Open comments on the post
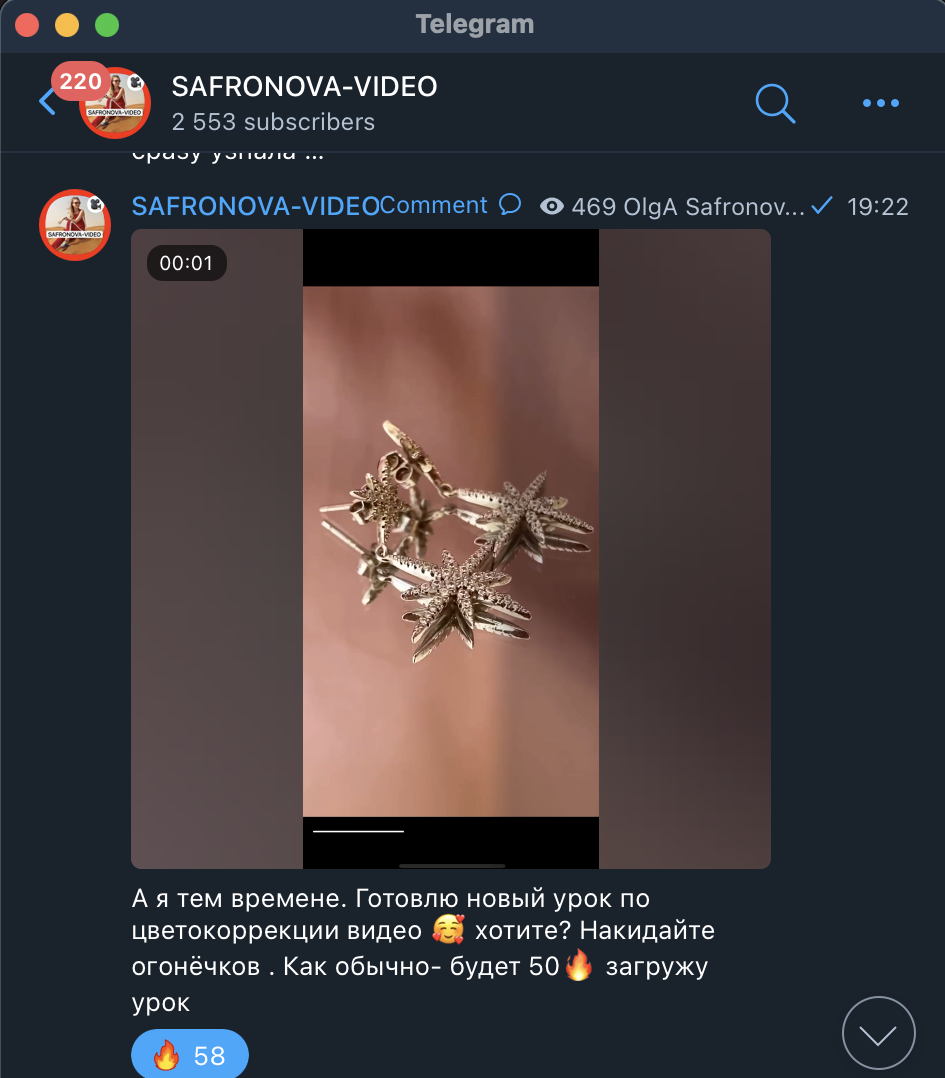 coord(449,206)
